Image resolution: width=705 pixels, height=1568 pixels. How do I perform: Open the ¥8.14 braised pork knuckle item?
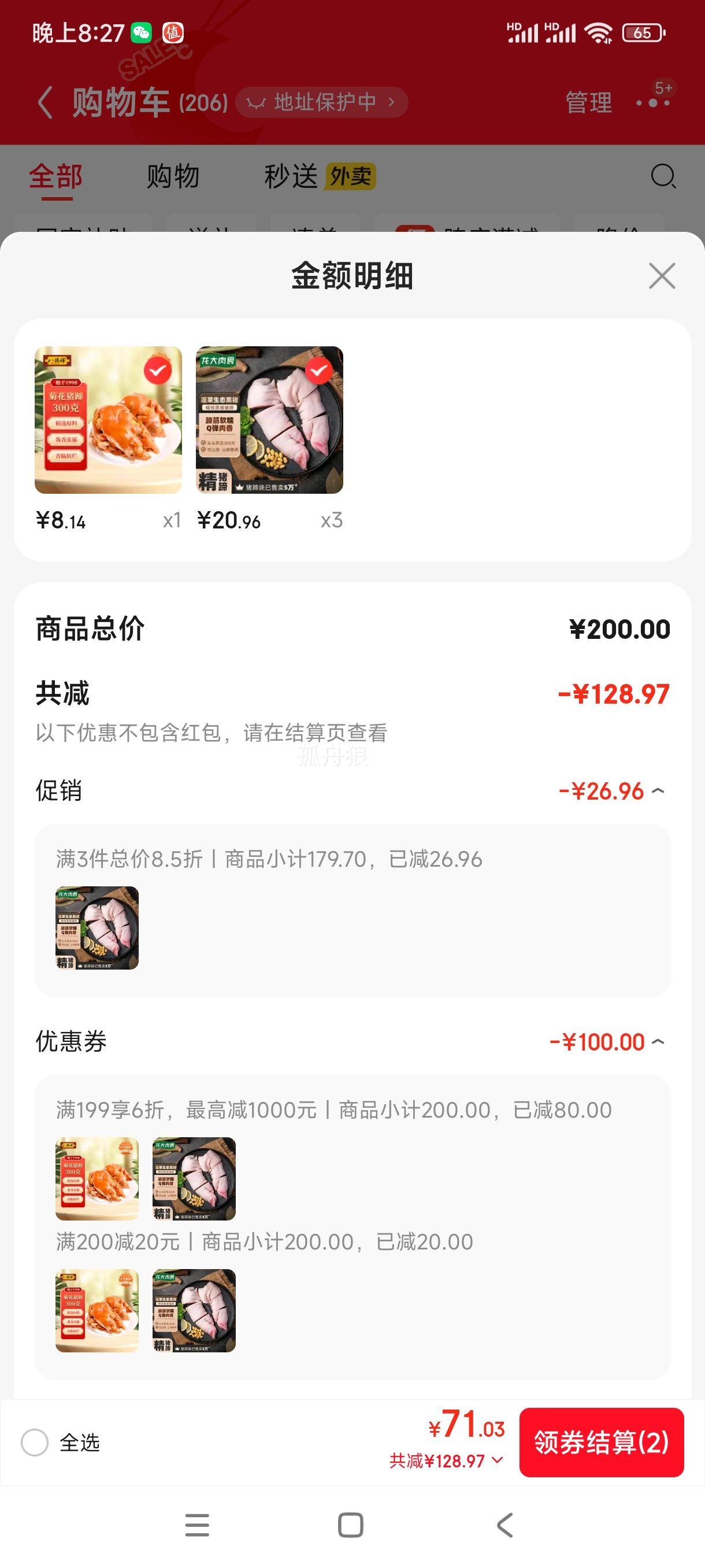click(108, 420)
